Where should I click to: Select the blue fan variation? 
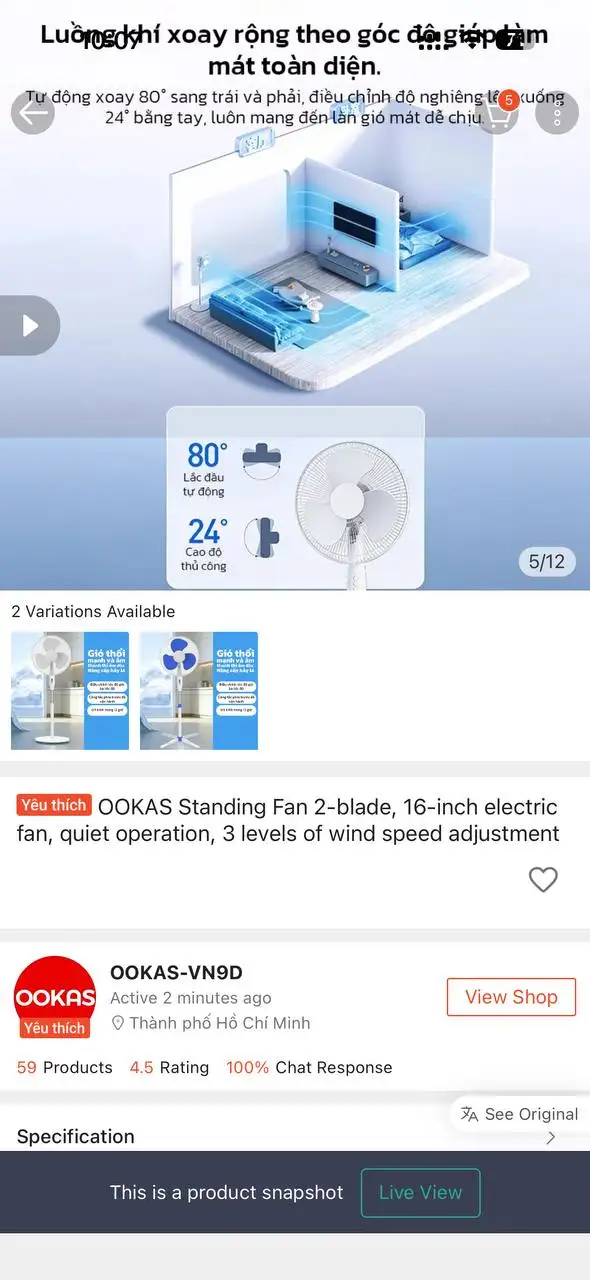click(x=199, y=691)
